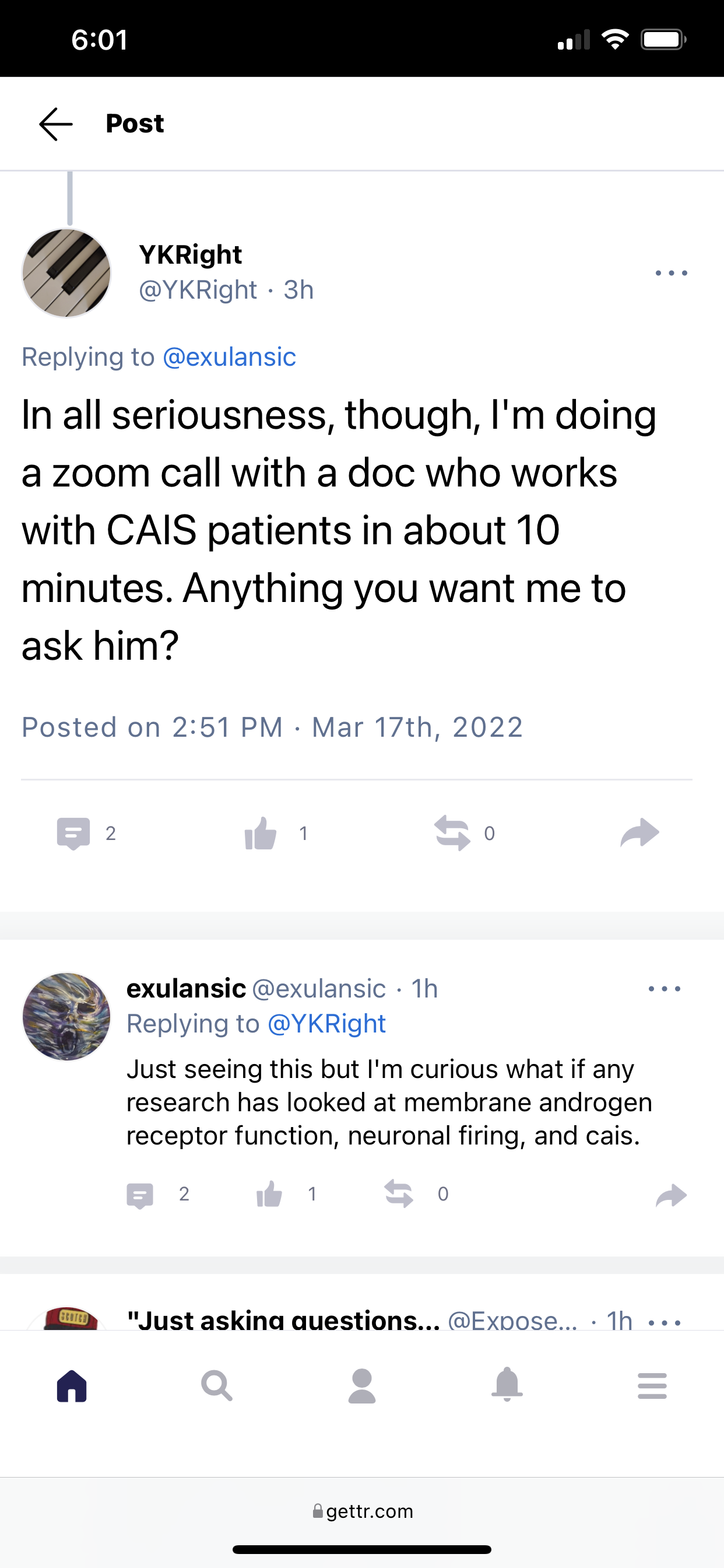Image resolution: width=724 pixels, height=1568 pixels.
Task: Share exulansic's reply
Action: coord(671,1195)
